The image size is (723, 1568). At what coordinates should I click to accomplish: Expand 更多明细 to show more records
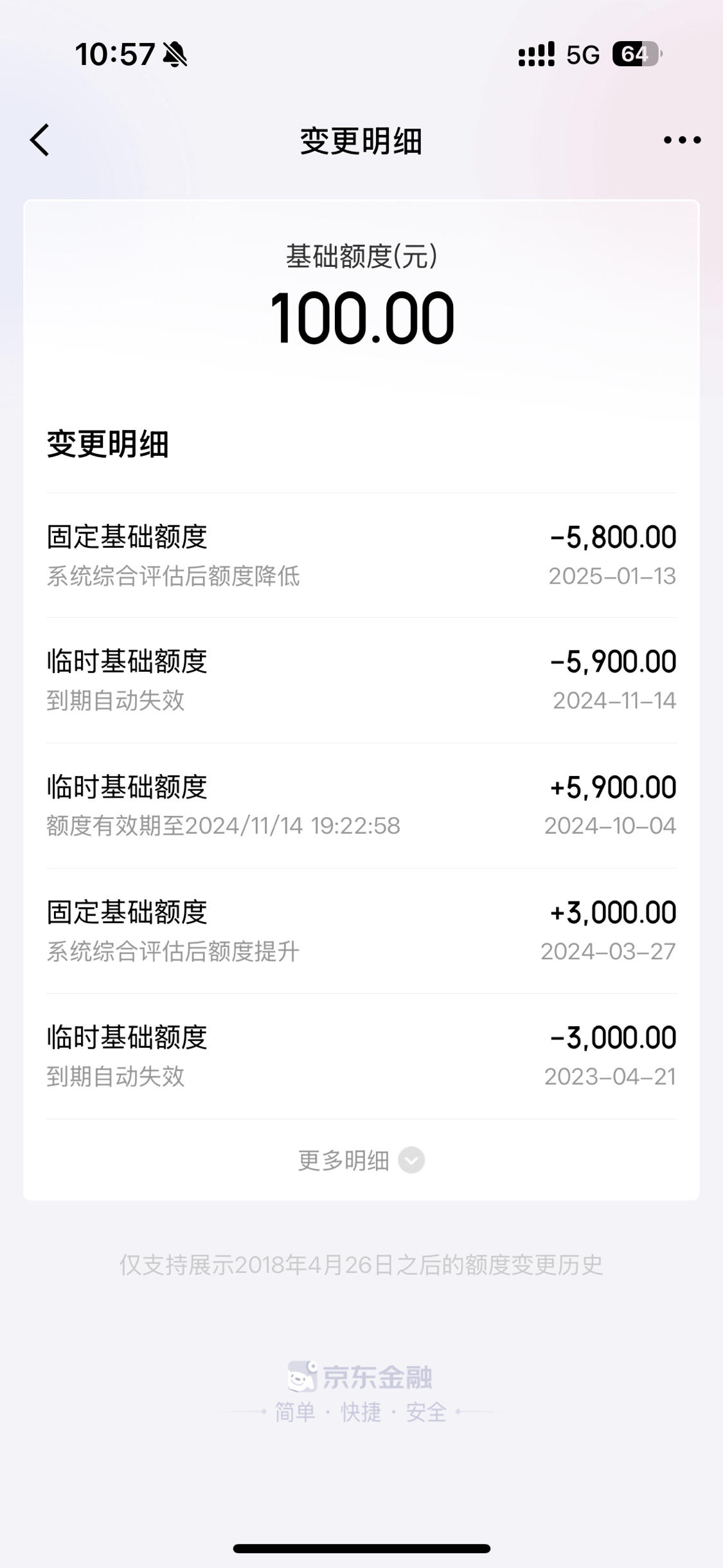point(361,1160)
